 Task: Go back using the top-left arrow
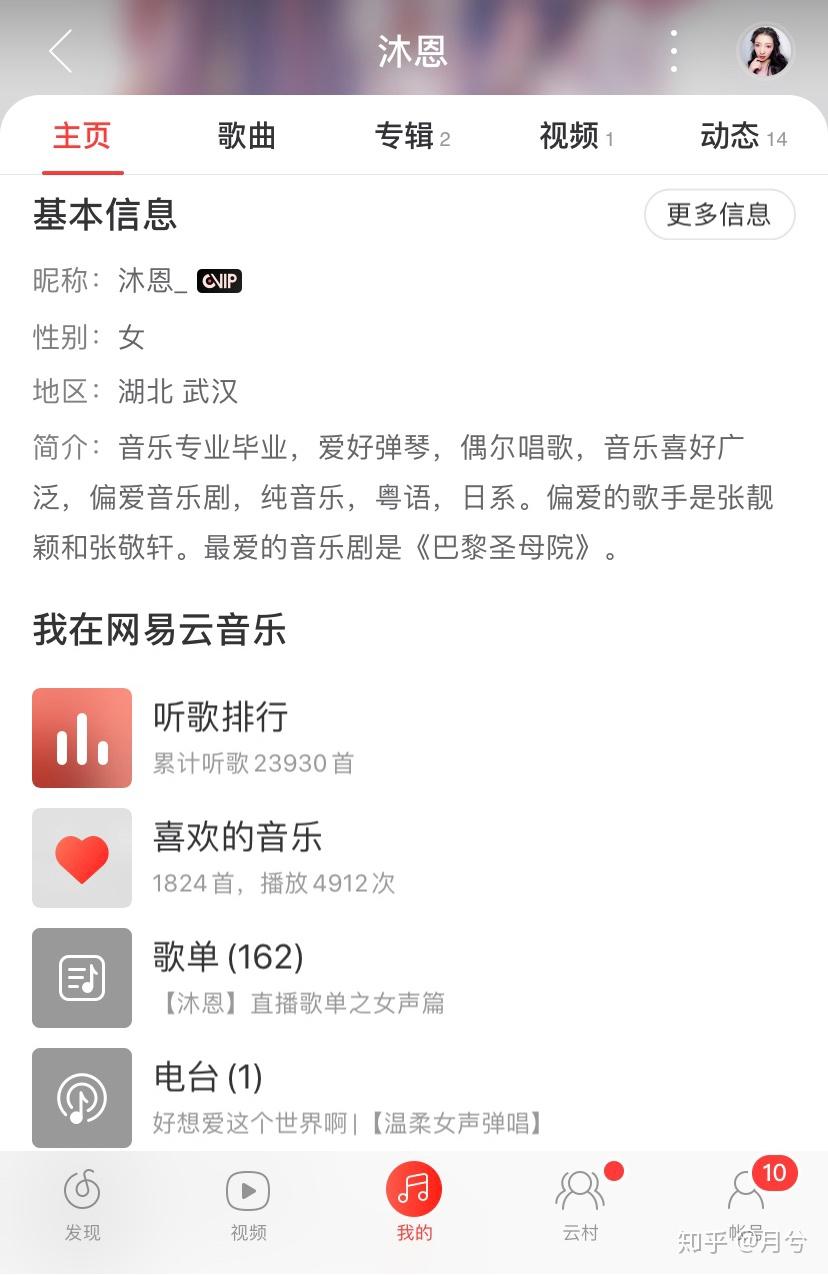[61, 51]
